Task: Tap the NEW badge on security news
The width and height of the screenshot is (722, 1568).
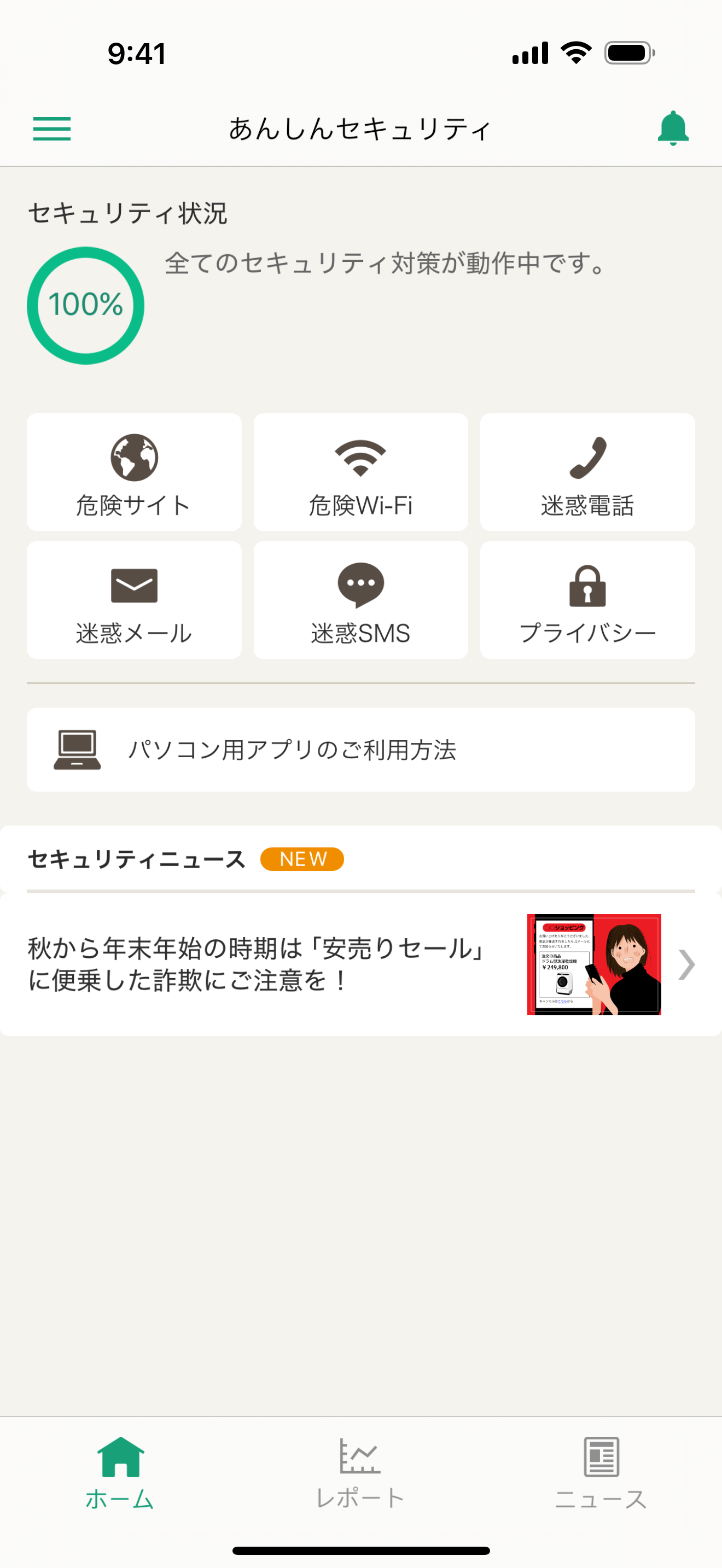Action: pyautogui.click(x=302, y=859)
